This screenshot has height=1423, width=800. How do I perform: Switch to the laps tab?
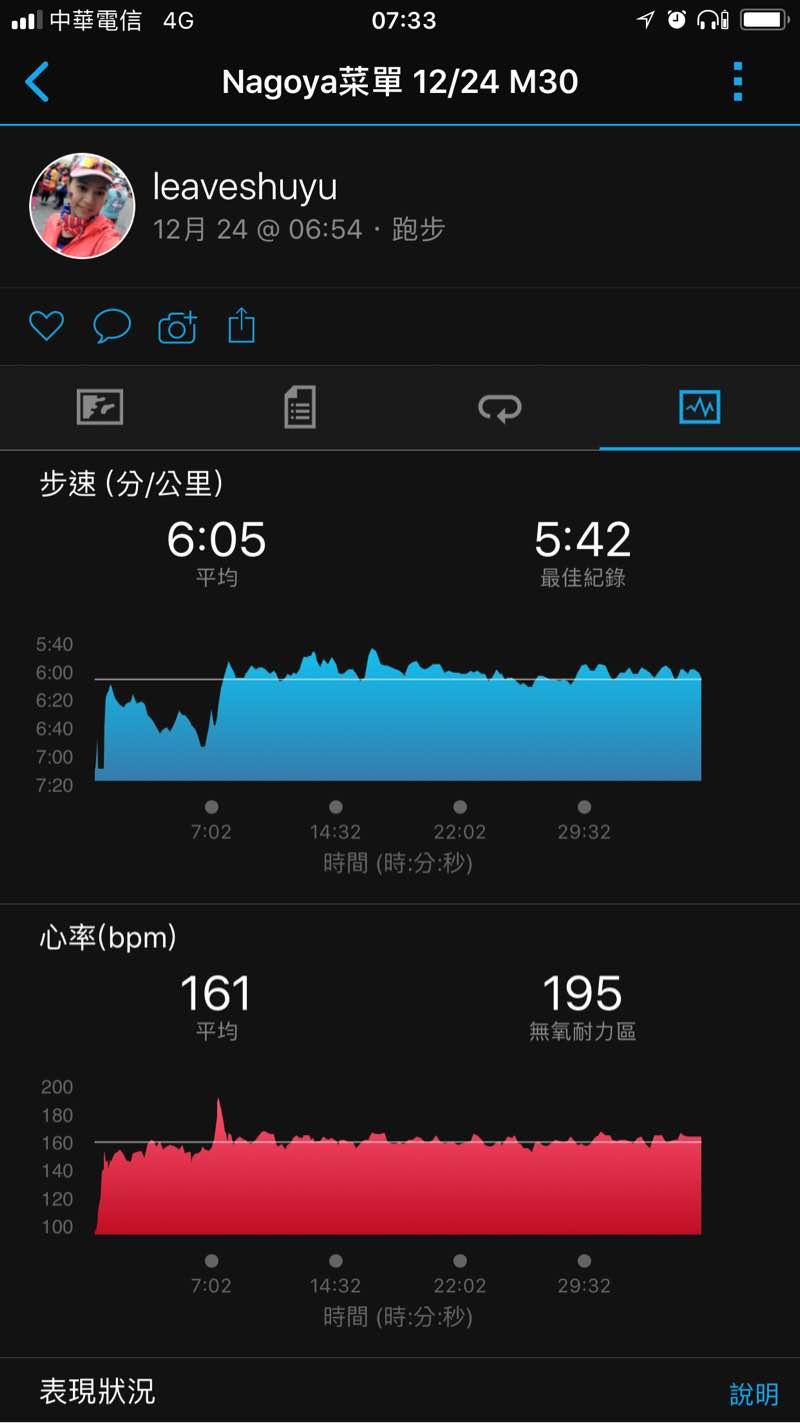pos(500,408)
